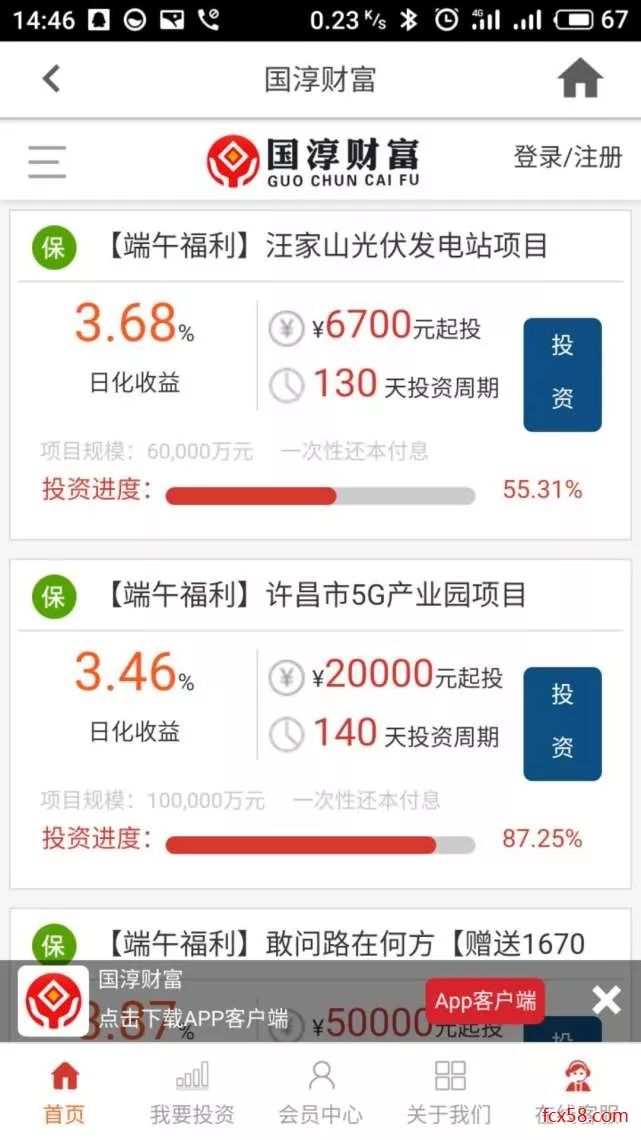
Task: Tap 登录/注册 to log in
Action: pos(567,157)
